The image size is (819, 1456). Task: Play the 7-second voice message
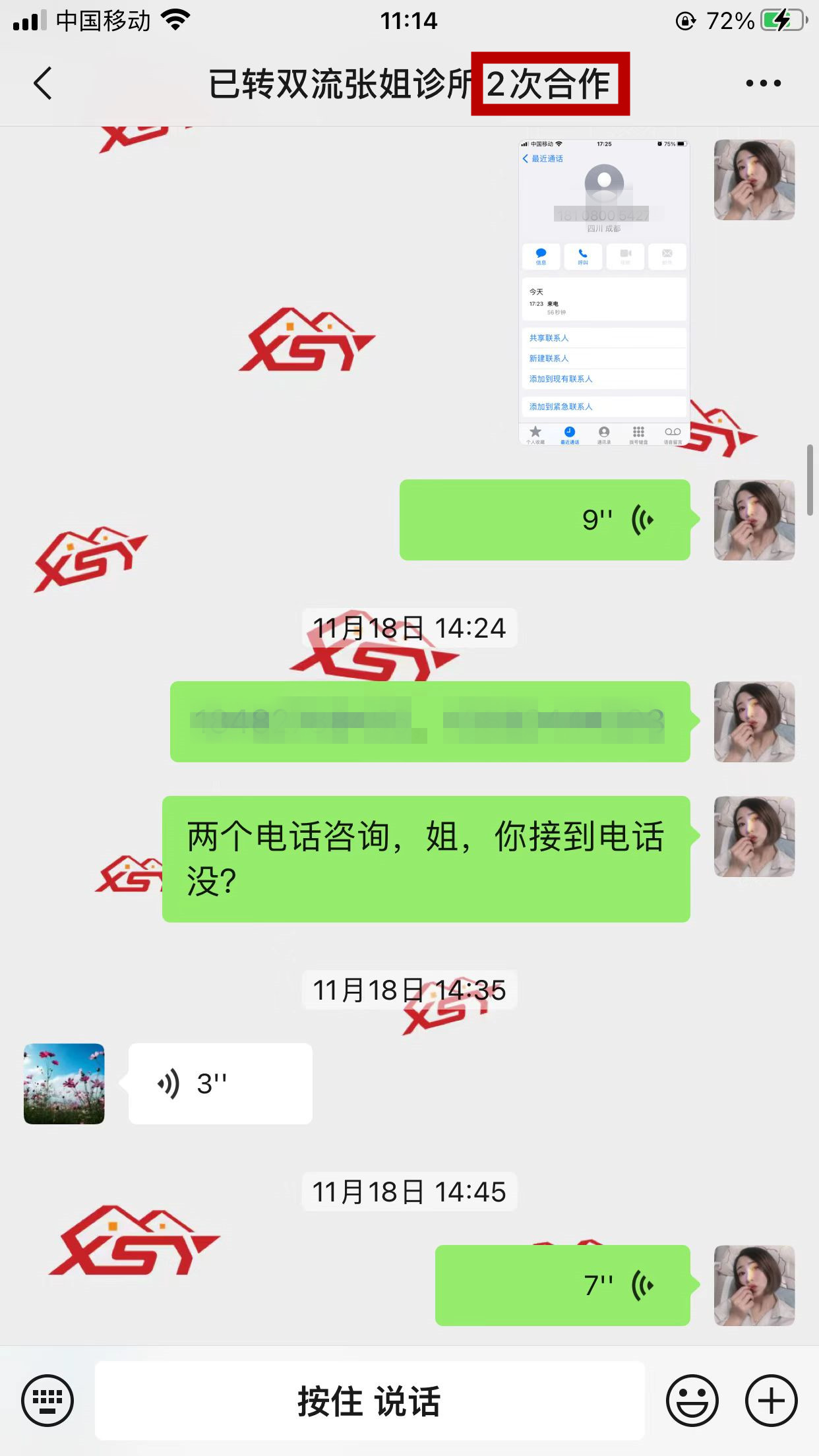tap(562, 1285)
